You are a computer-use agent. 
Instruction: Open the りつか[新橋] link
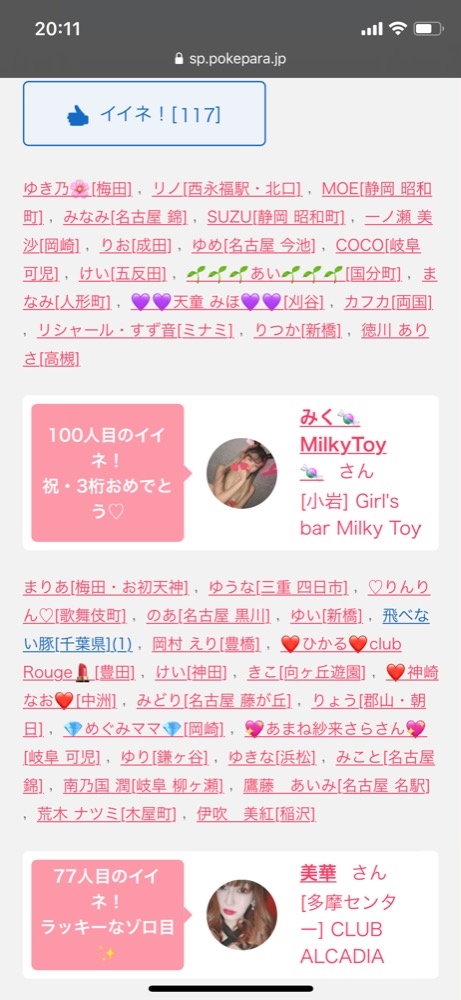[296, 330]
